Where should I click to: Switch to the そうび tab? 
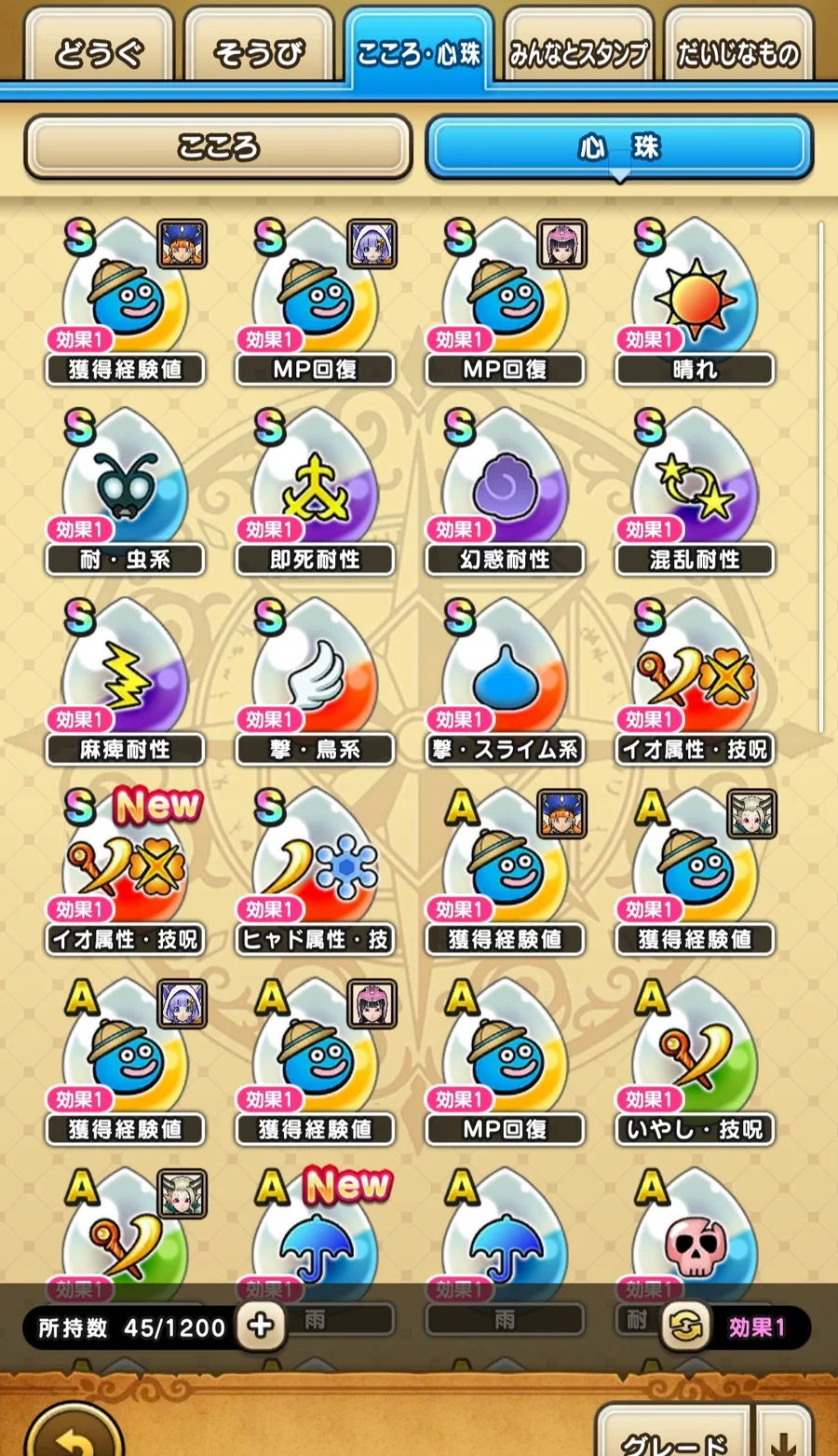[x=259, y=52]
